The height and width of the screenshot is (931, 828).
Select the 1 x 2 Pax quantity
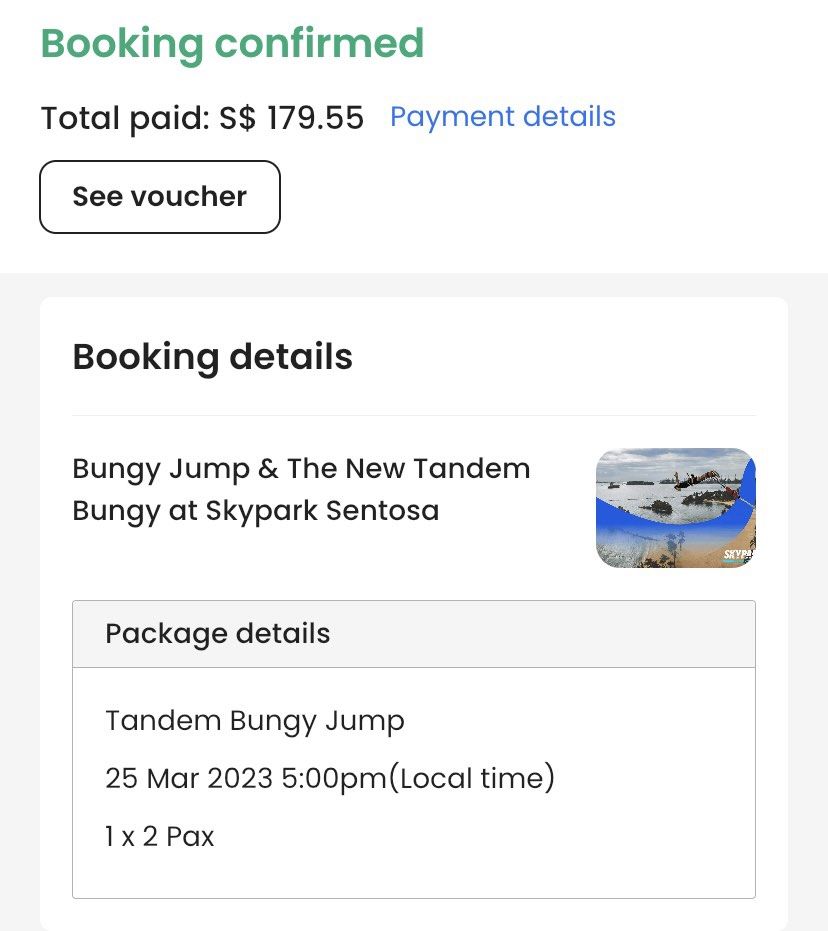[x=160, y=836]
